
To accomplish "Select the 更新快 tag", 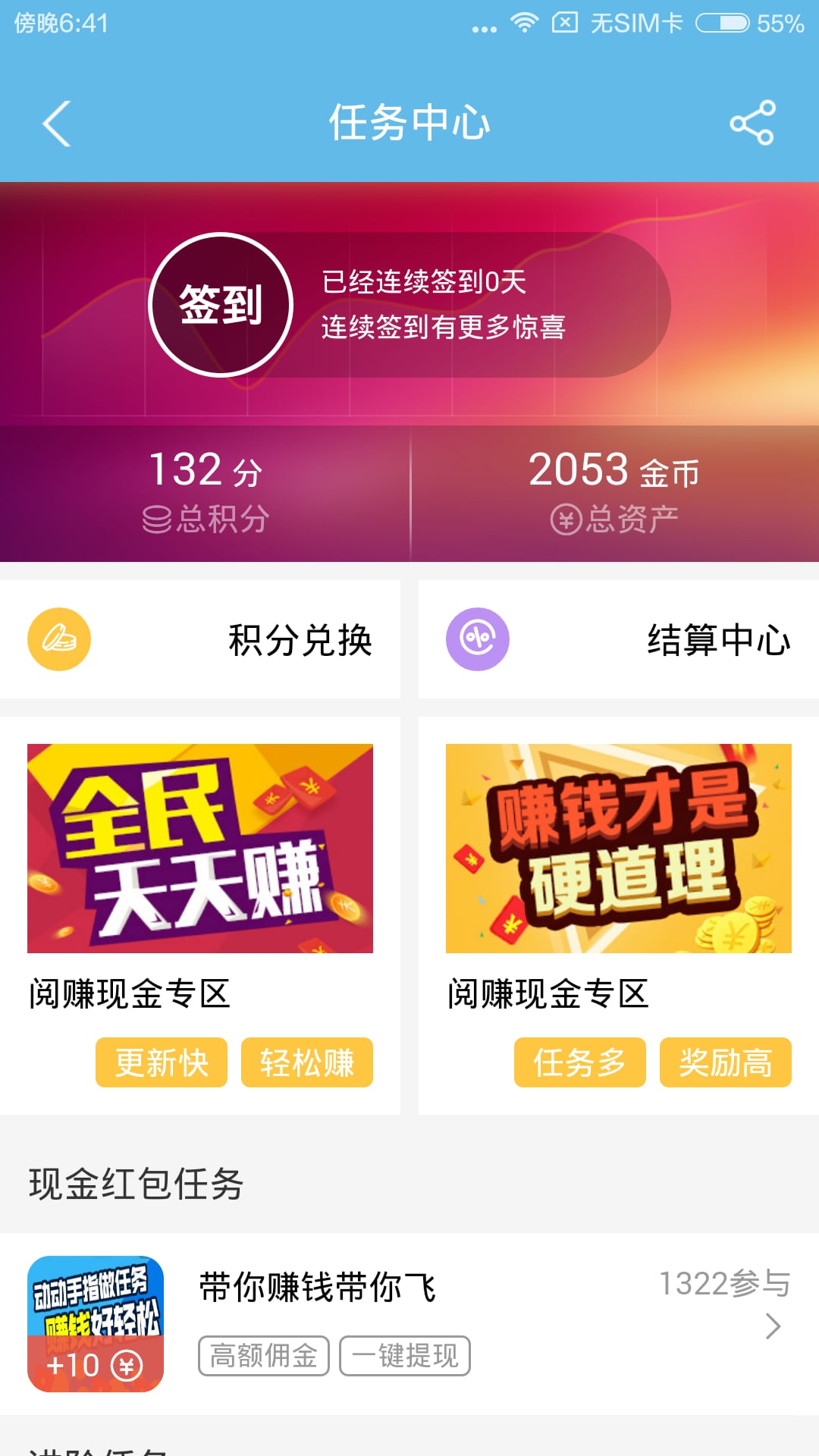I will pos(161,1063).
